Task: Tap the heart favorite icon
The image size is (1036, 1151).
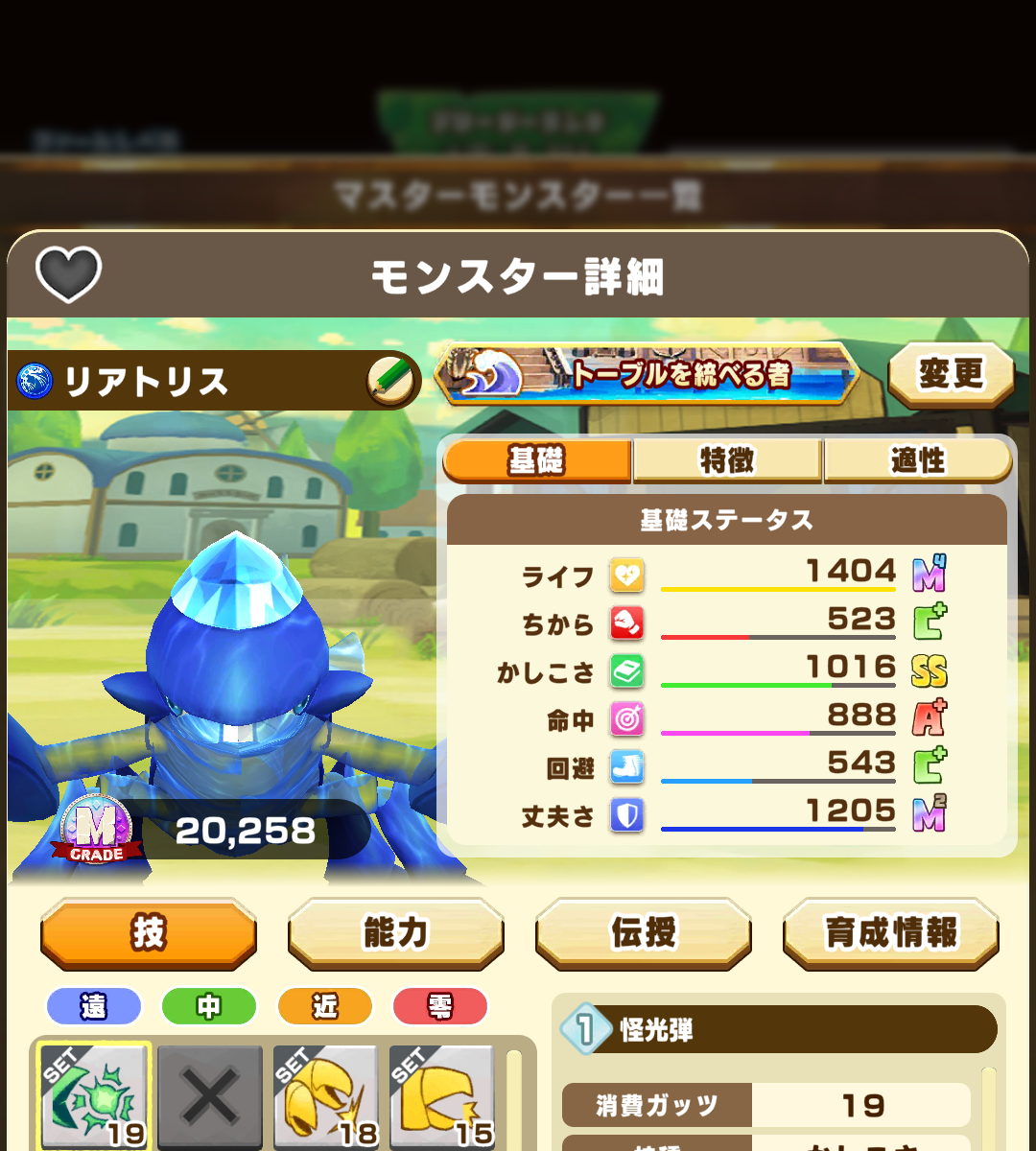Action: pos(68,274)
